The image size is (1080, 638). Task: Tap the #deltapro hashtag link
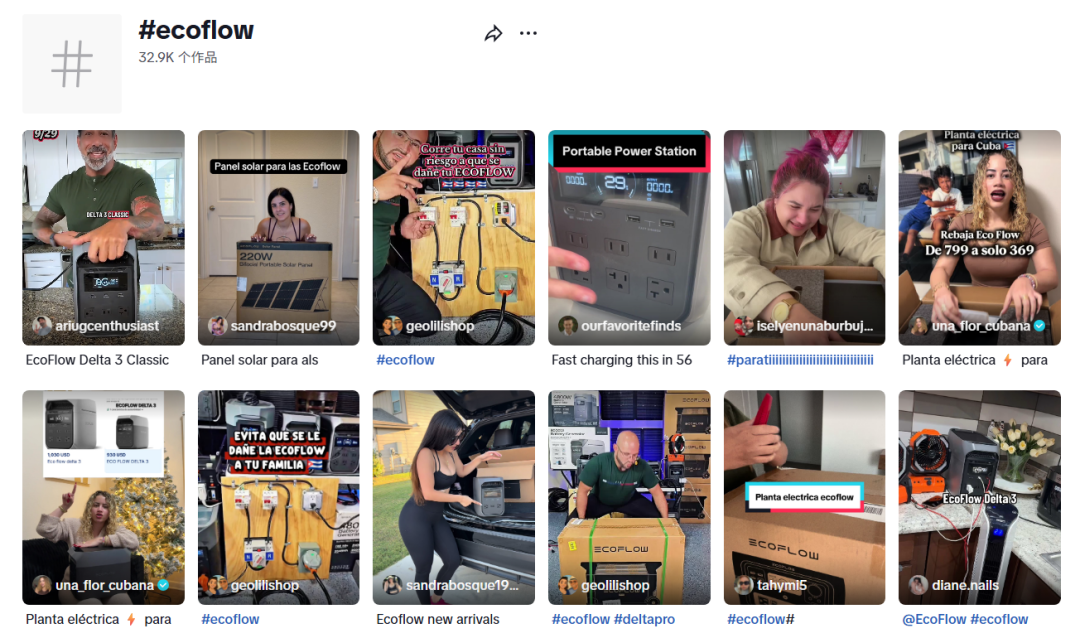[x=644, y=619]
